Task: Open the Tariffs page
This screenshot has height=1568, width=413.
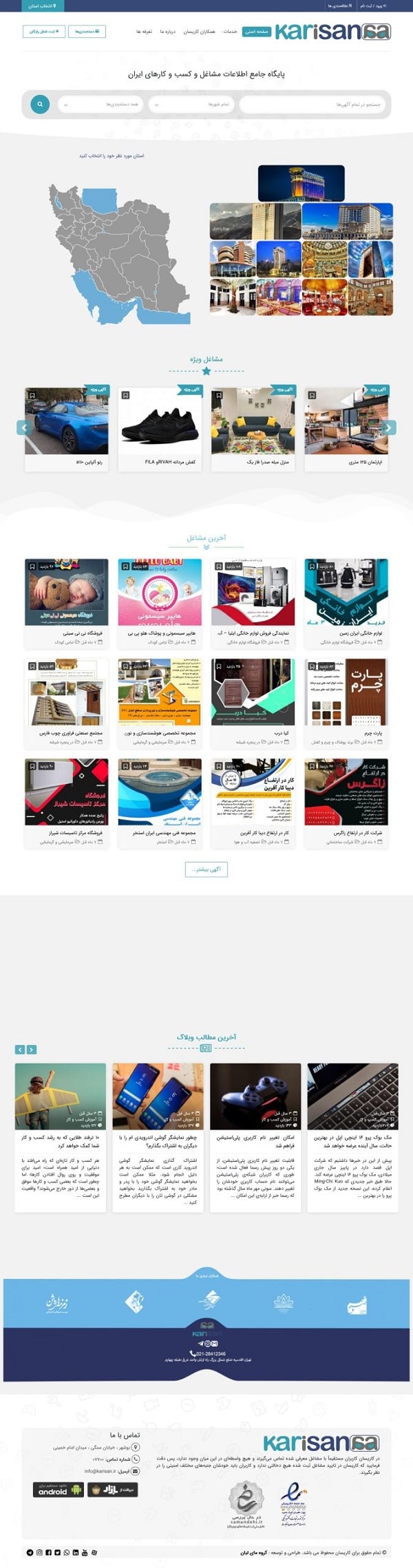Action: point(144,32)
